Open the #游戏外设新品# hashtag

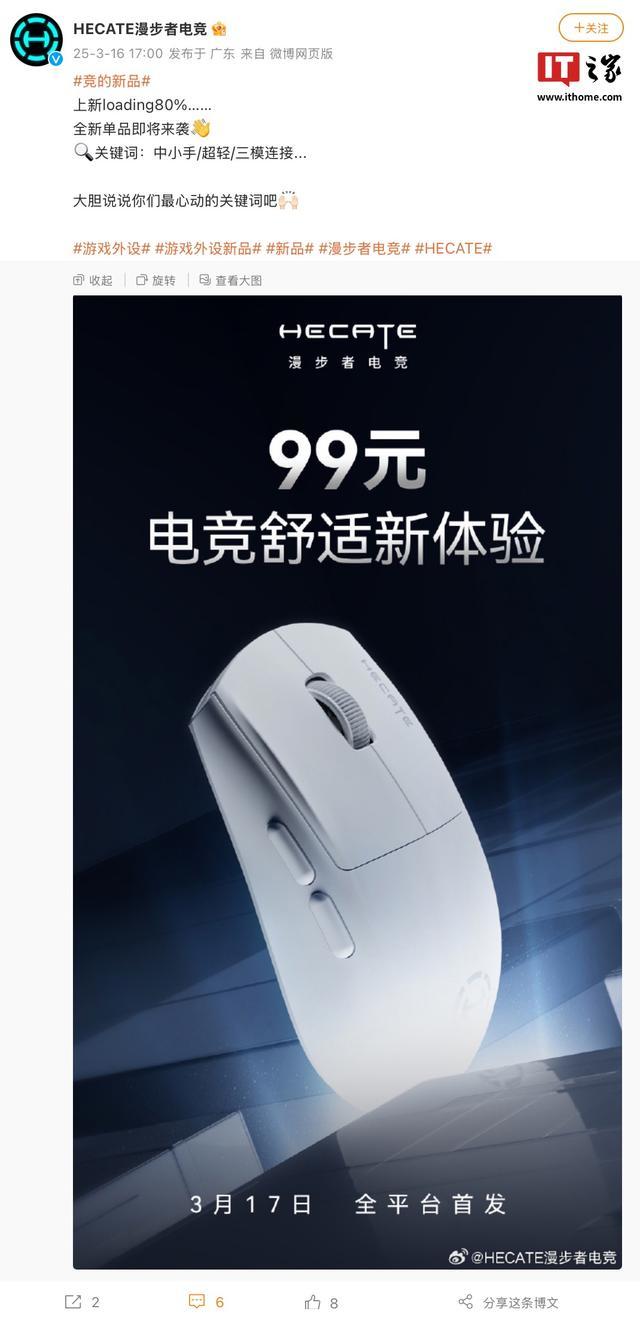208,248
